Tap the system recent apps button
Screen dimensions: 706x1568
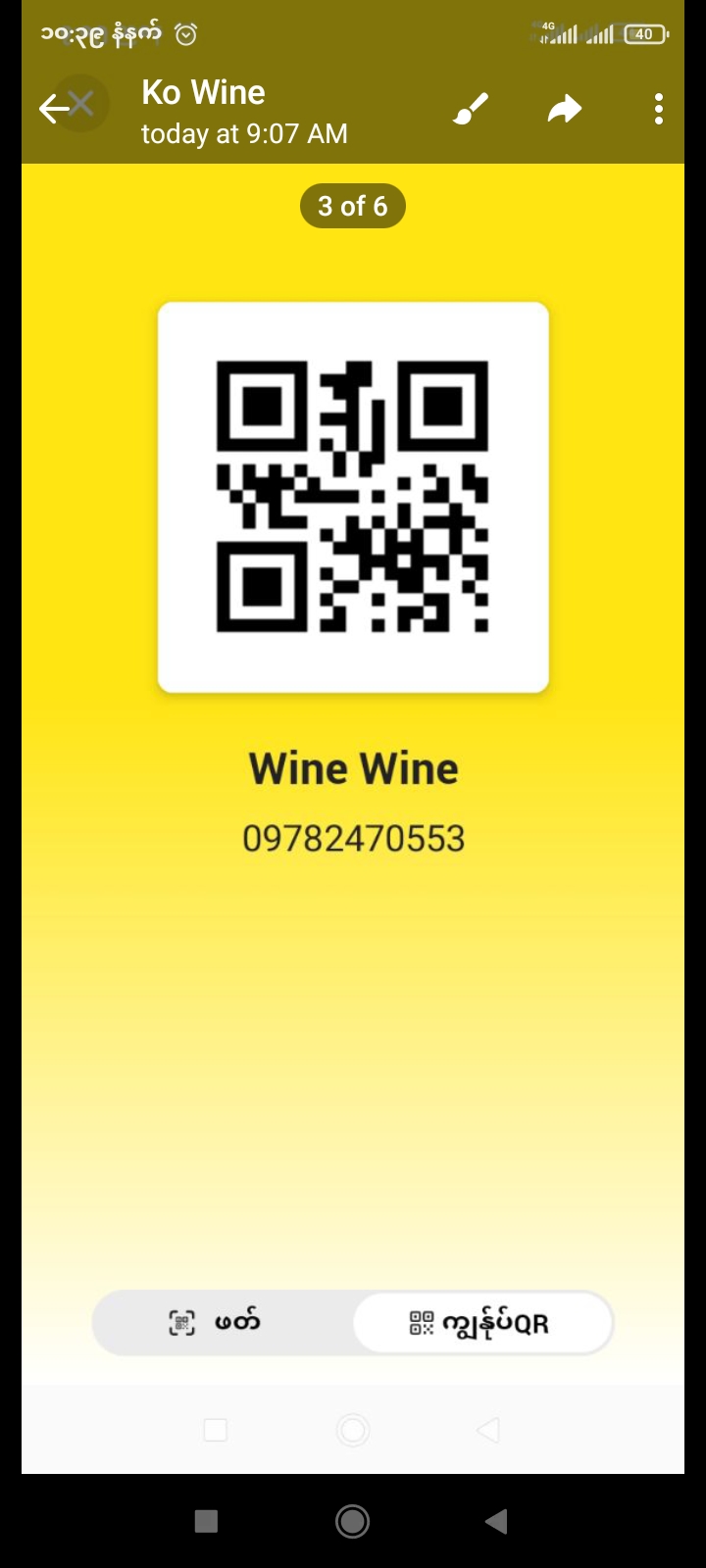206,1521
